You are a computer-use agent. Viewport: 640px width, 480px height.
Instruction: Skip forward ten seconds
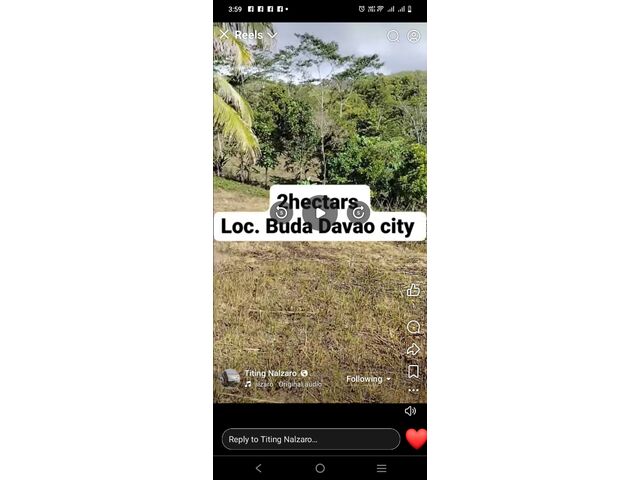(359, 212)
